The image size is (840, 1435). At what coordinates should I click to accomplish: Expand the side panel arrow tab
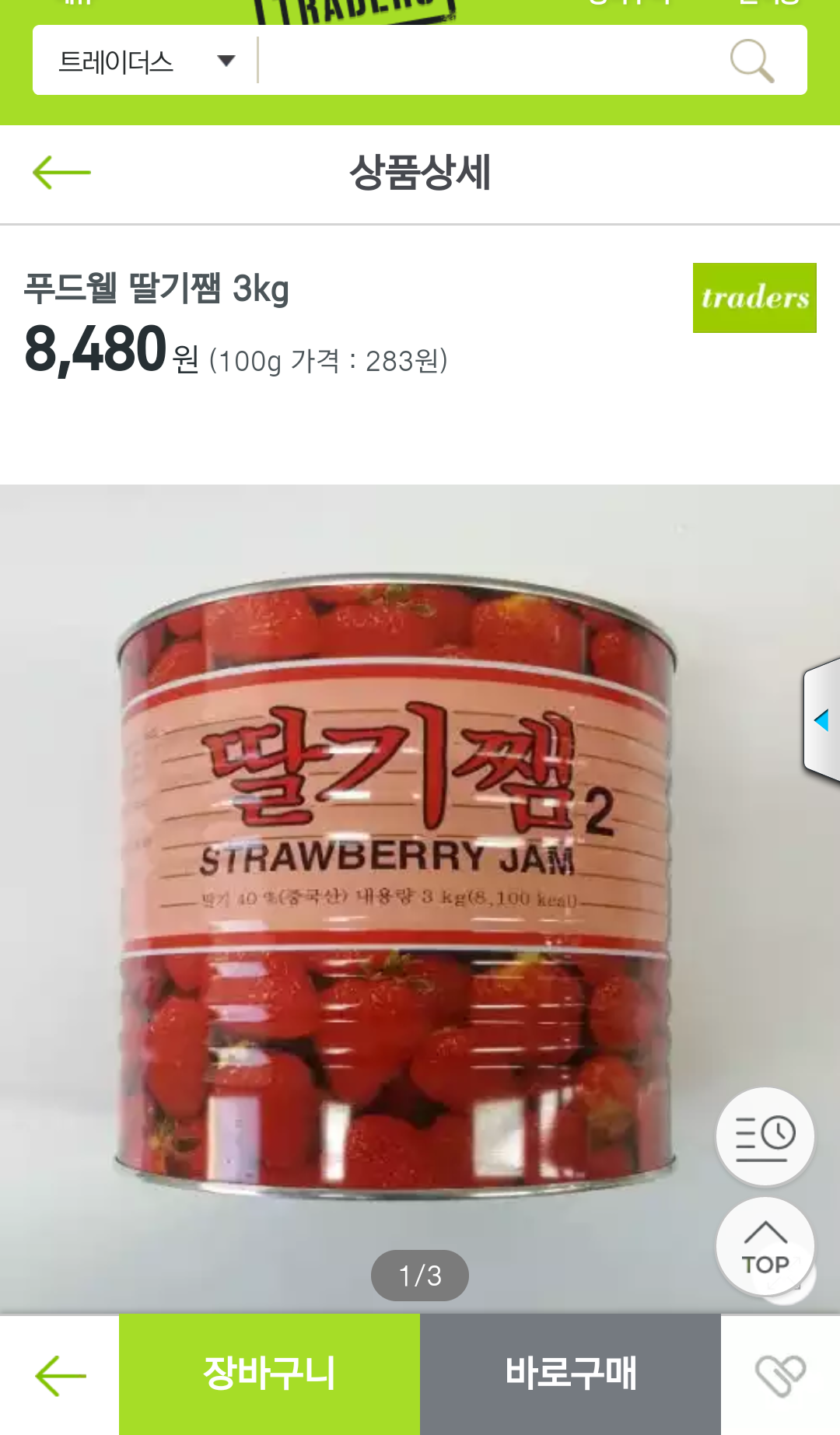tap(822, 720)
